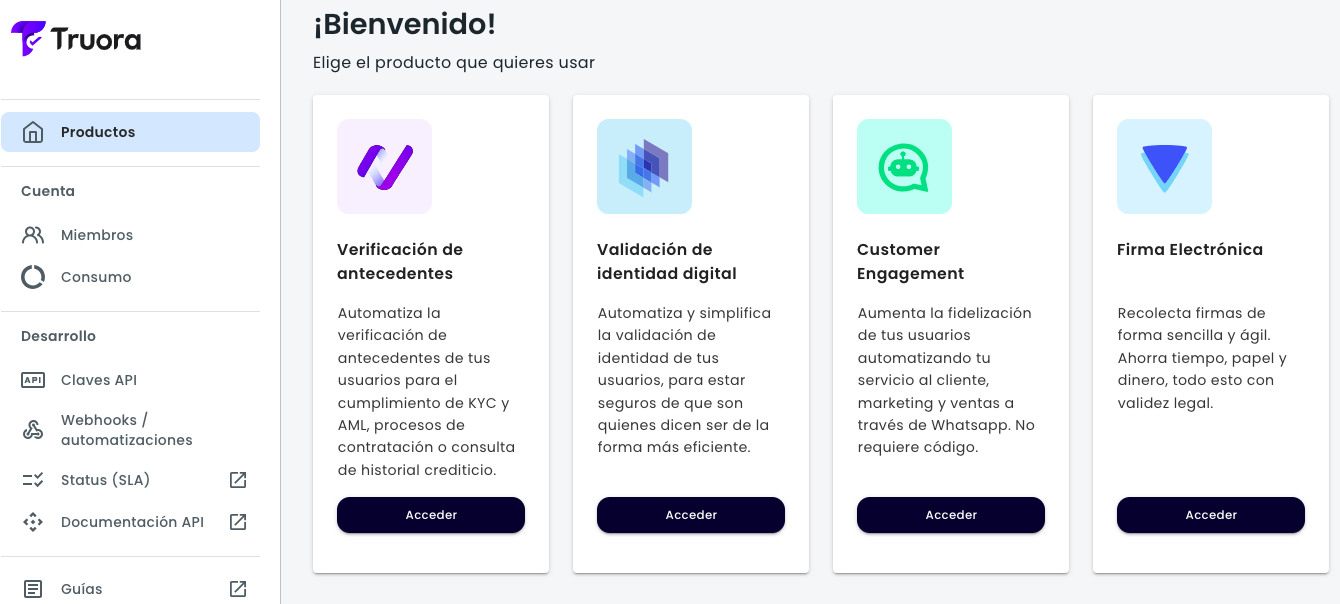
Task: Open Documentación API in the sidebar
Action: pyautogui.click(x=132, y=522)
